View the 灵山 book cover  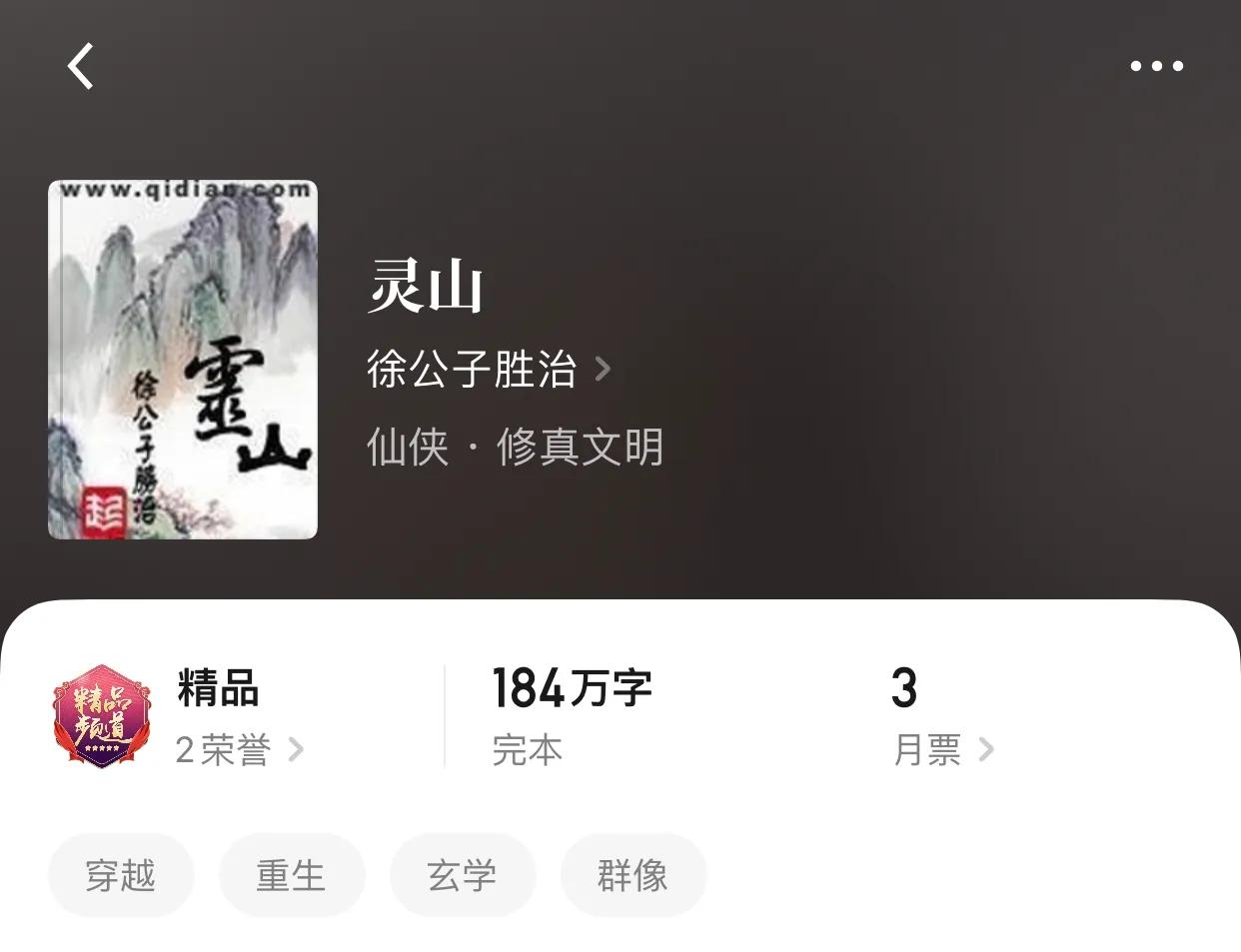[x=183, y=360]
